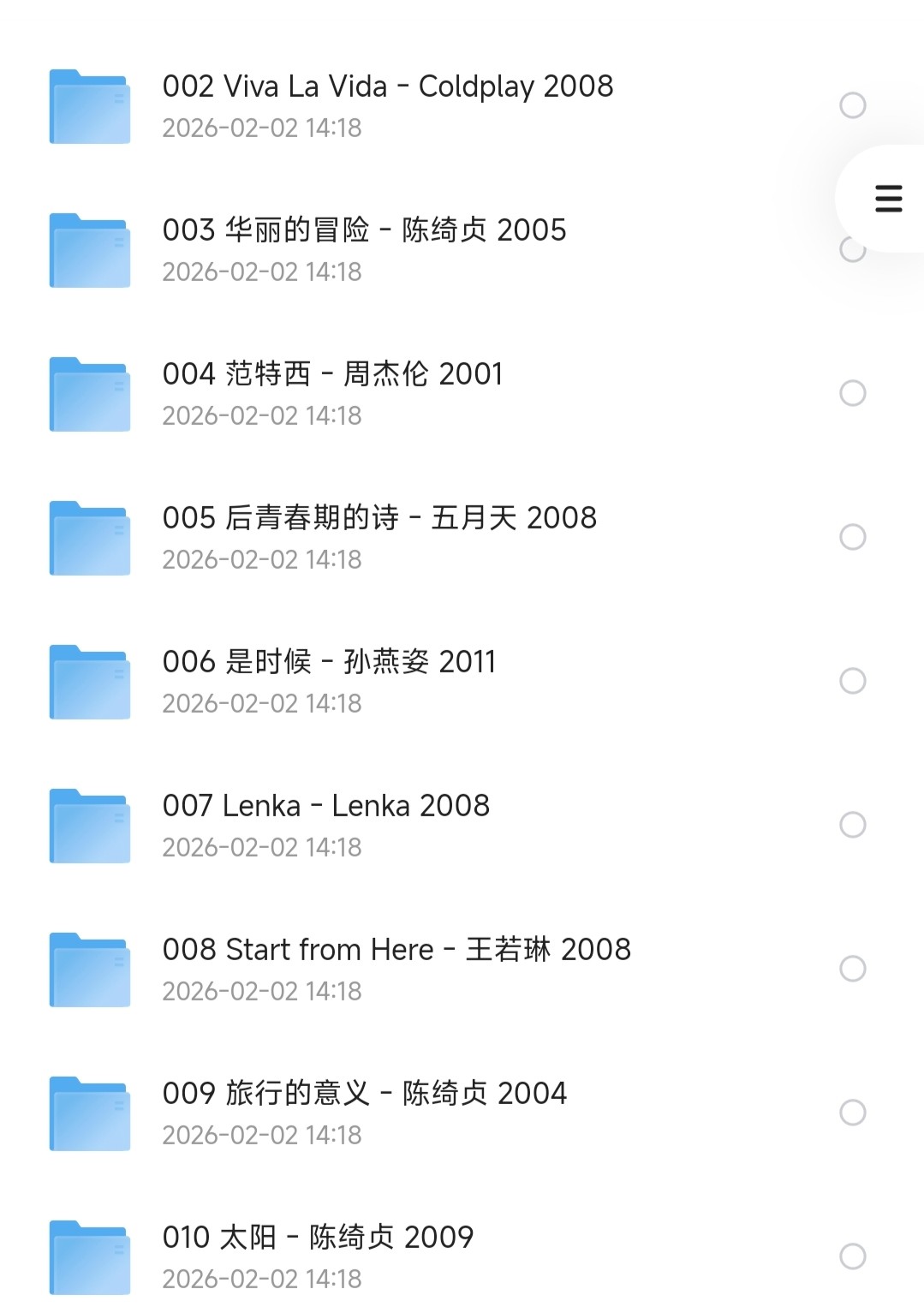The width and height of the screenshot is (924, 1307).
Task: Open folder 009 旅行的意义 - 陈绮贞 2004
Action: point(364,1112)
